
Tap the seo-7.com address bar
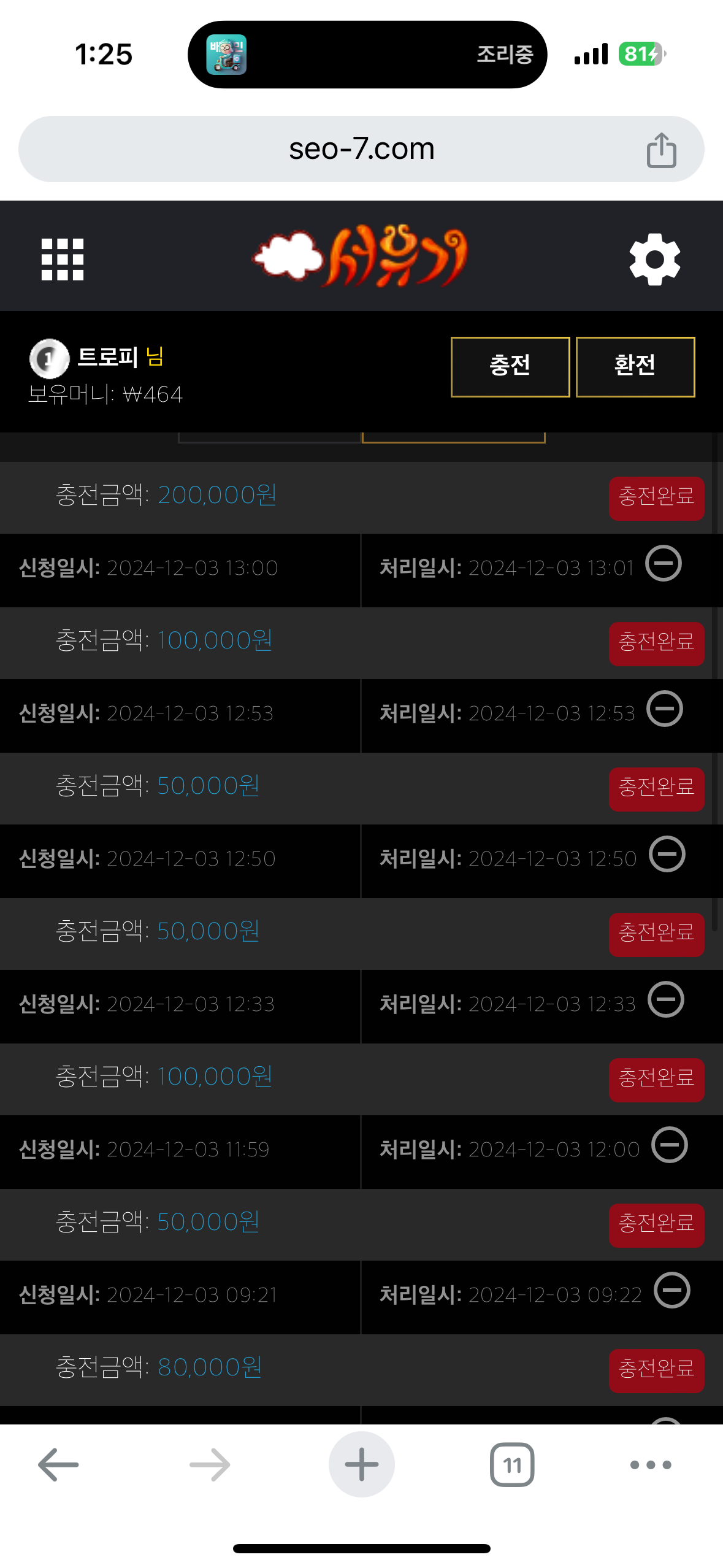click(x=361, y=149)
